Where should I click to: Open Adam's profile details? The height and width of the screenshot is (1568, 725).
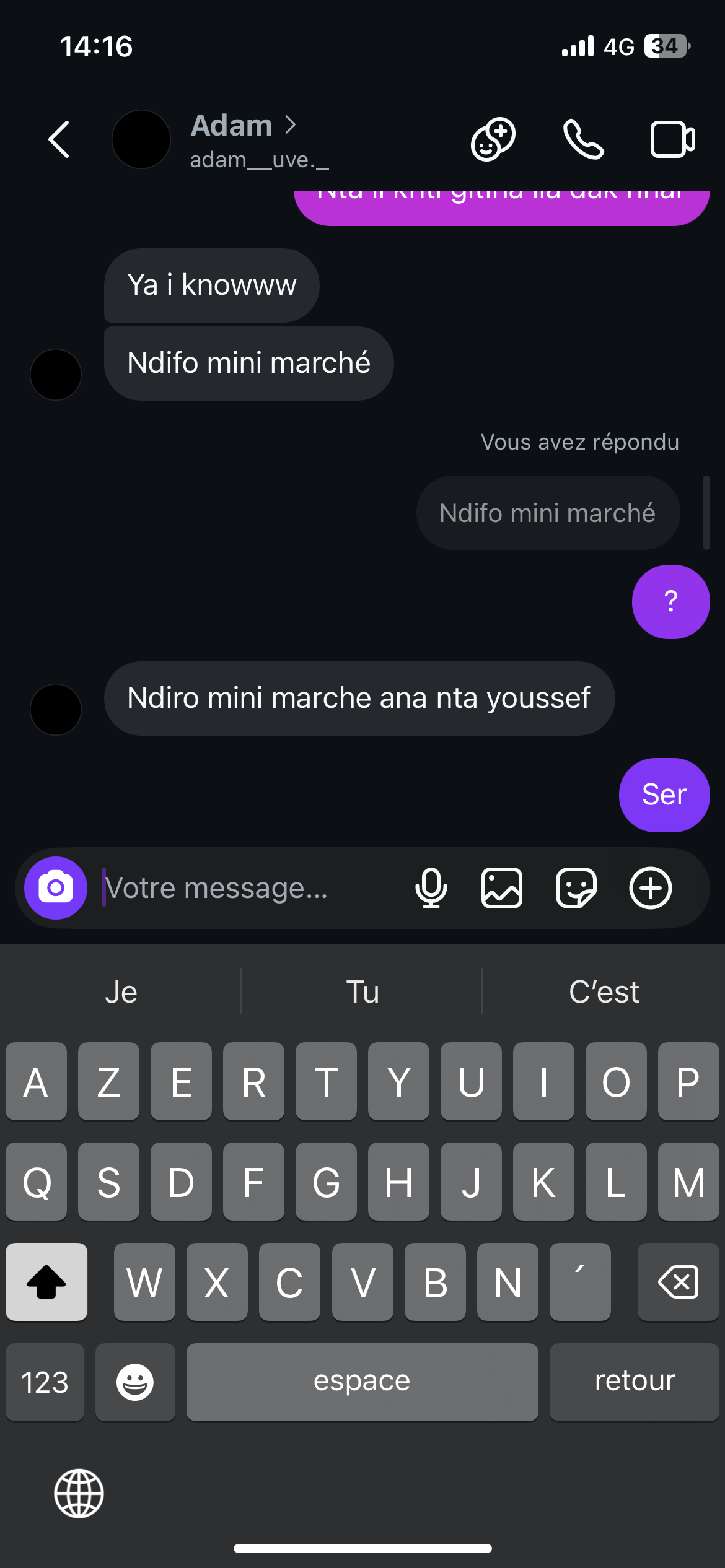243,126
